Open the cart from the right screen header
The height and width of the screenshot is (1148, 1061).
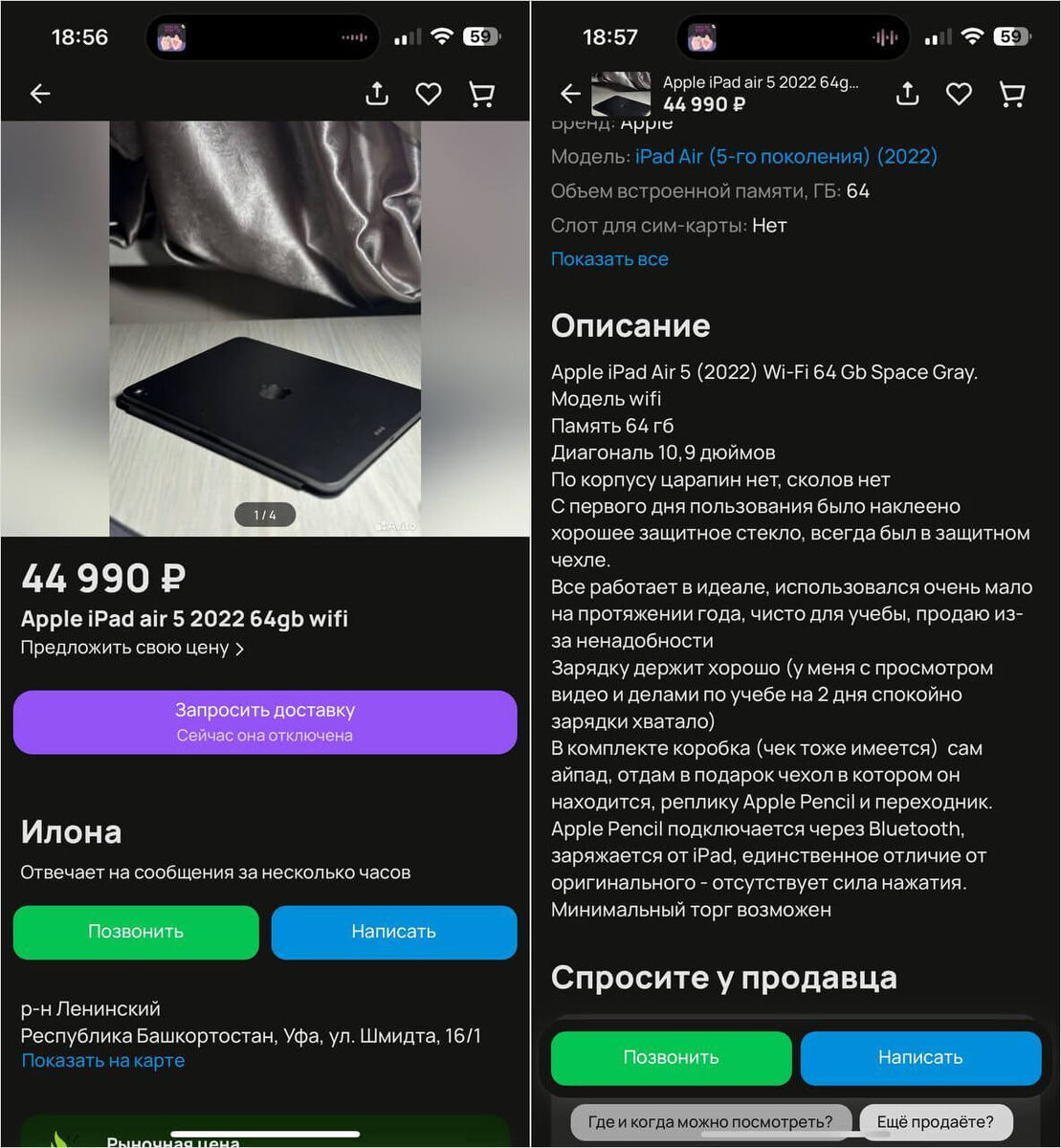click(x=1011, y=94)
